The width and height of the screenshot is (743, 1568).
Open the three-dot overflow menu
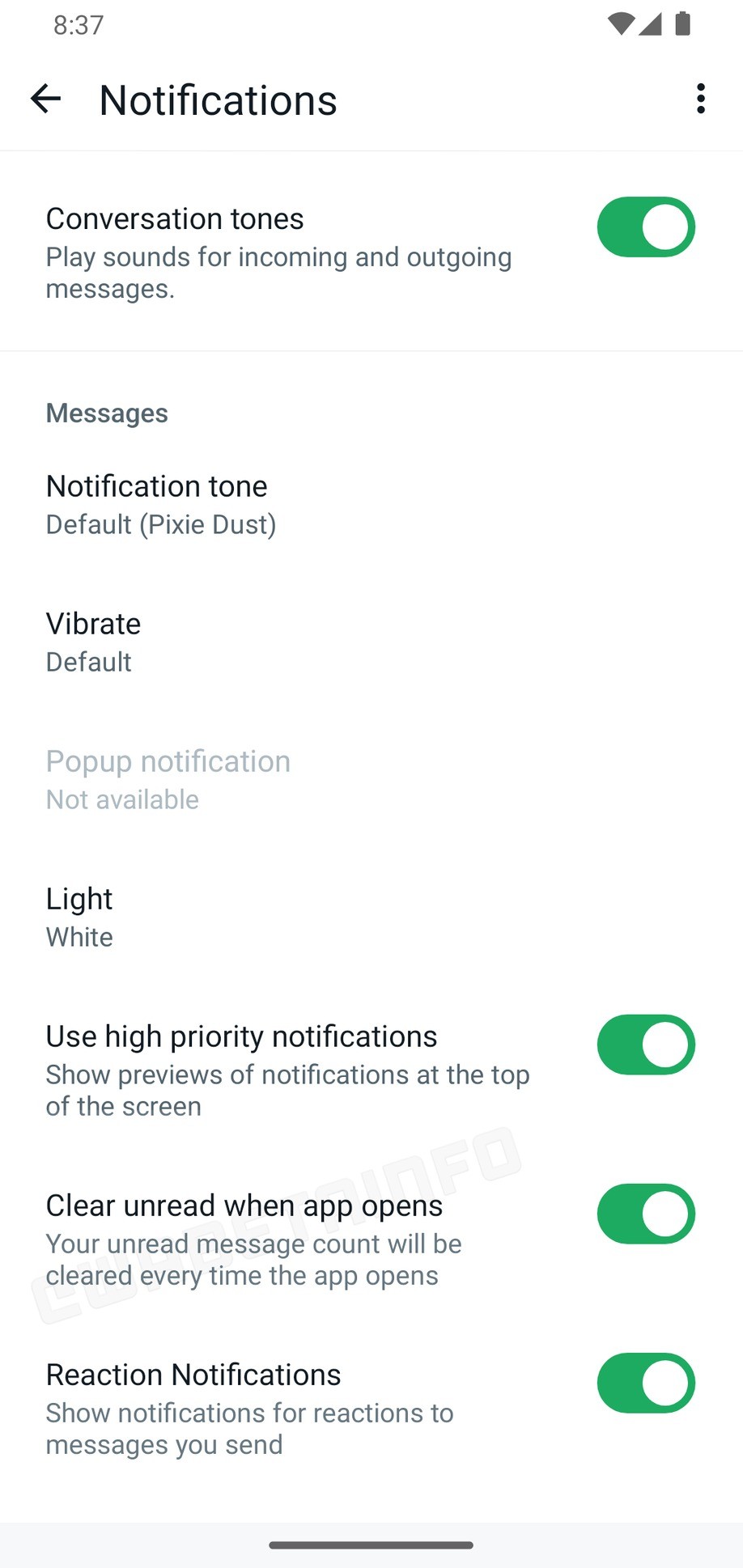[x=700, y=100]
